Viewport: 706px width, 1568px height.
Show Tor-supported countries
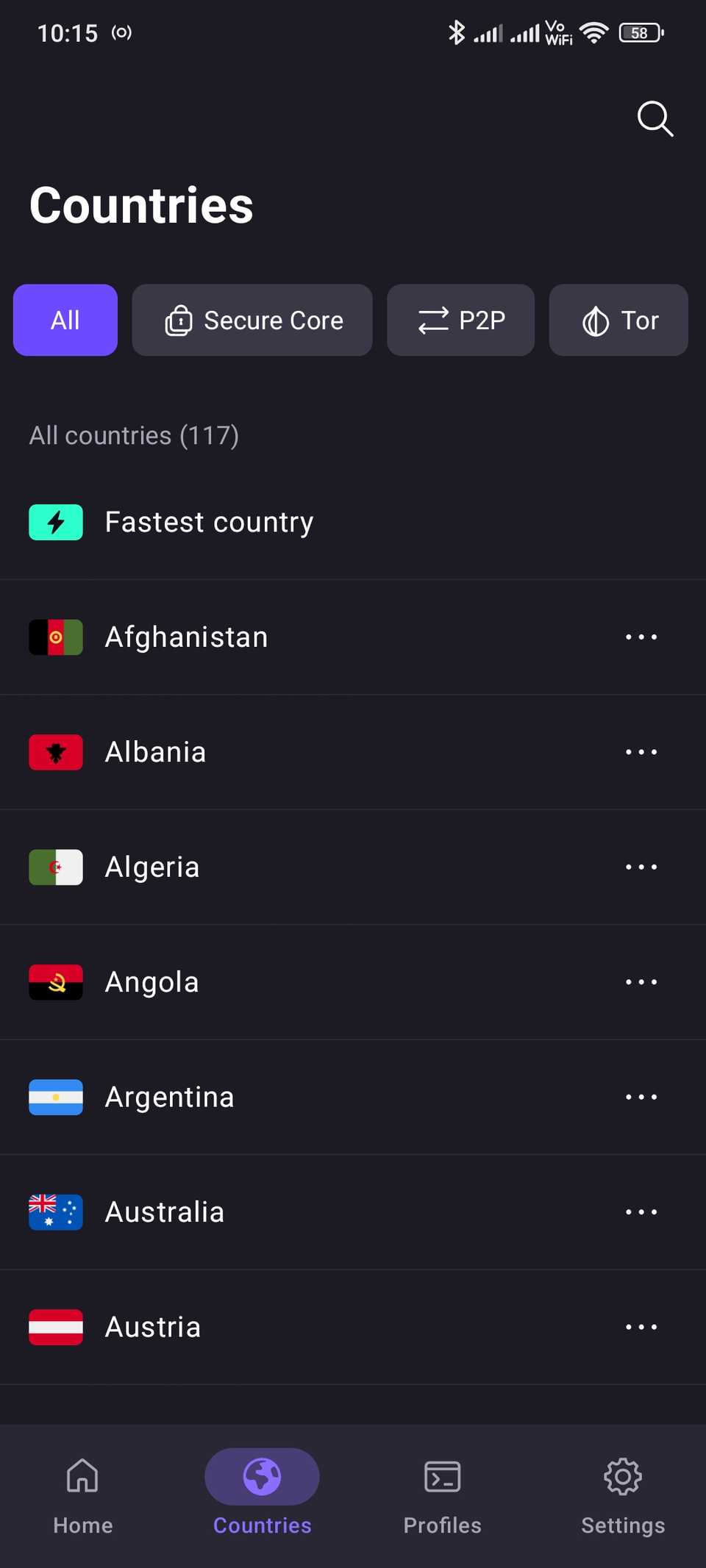click(x=618, y=321)
